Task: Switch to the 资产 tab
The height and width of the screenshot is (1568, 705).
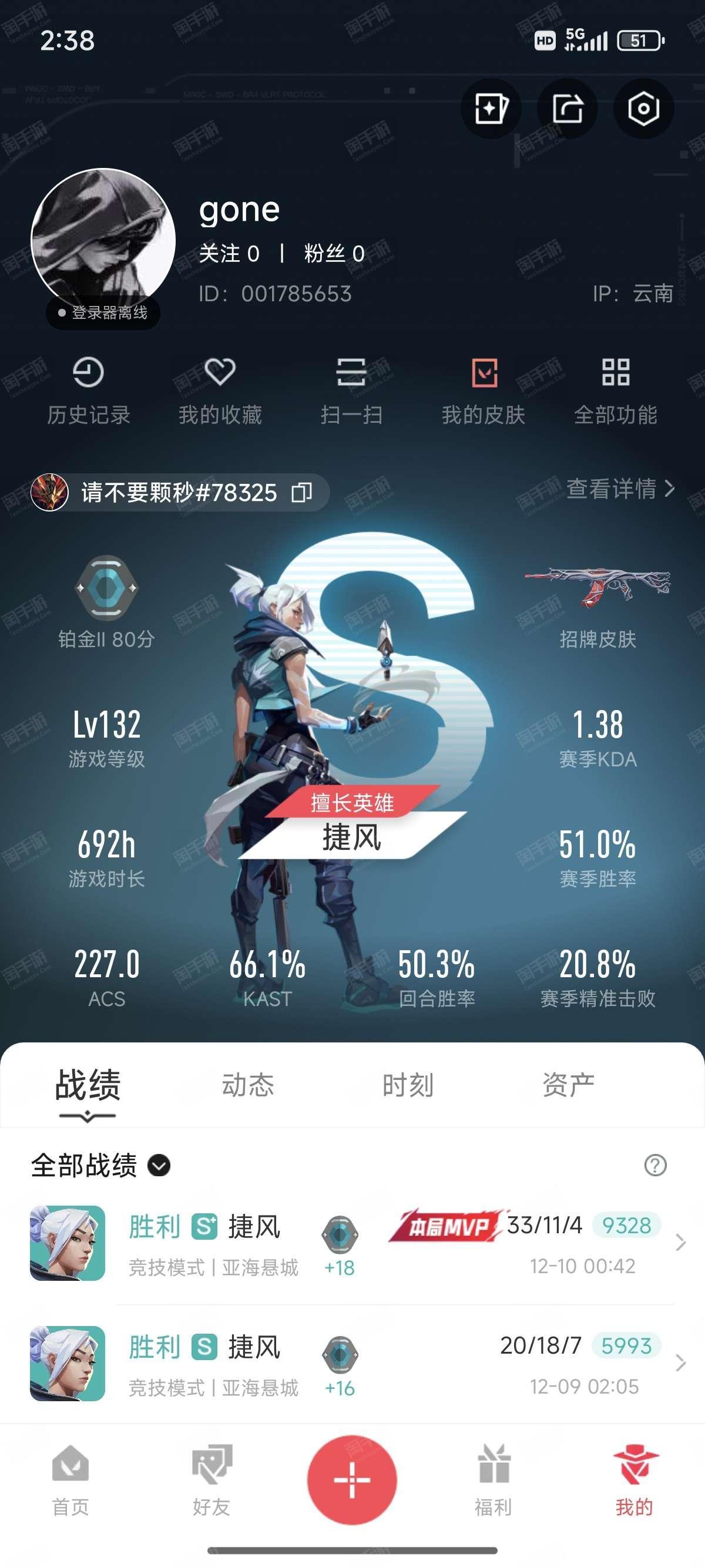Action: pos(568,1085)
